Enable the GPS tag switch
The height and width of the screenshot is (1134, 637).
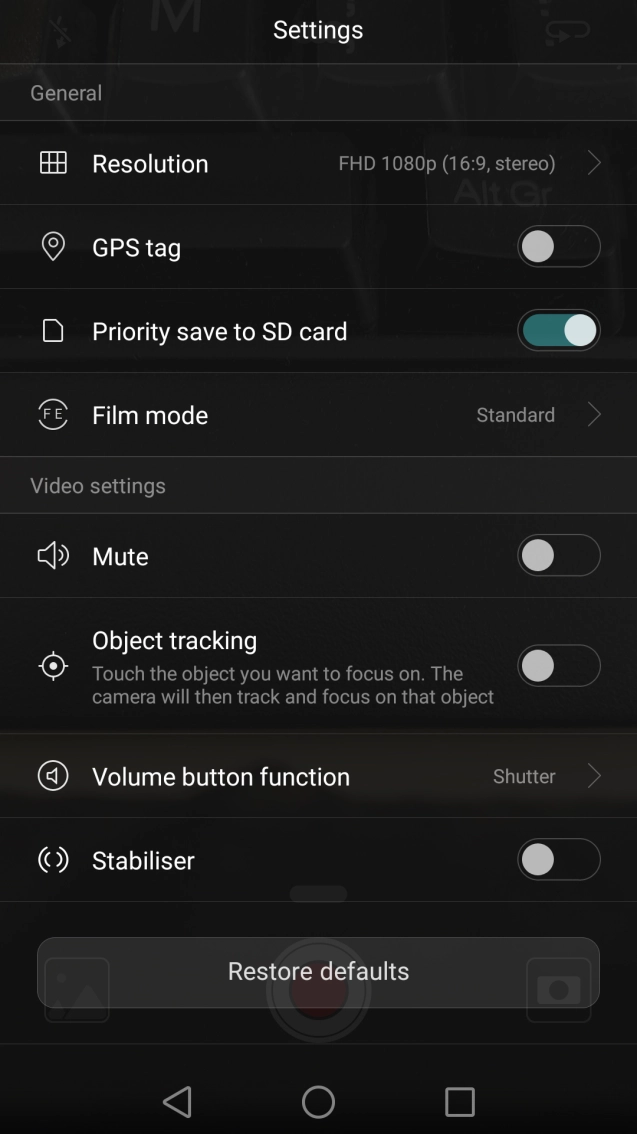click(x=558, y=247)
